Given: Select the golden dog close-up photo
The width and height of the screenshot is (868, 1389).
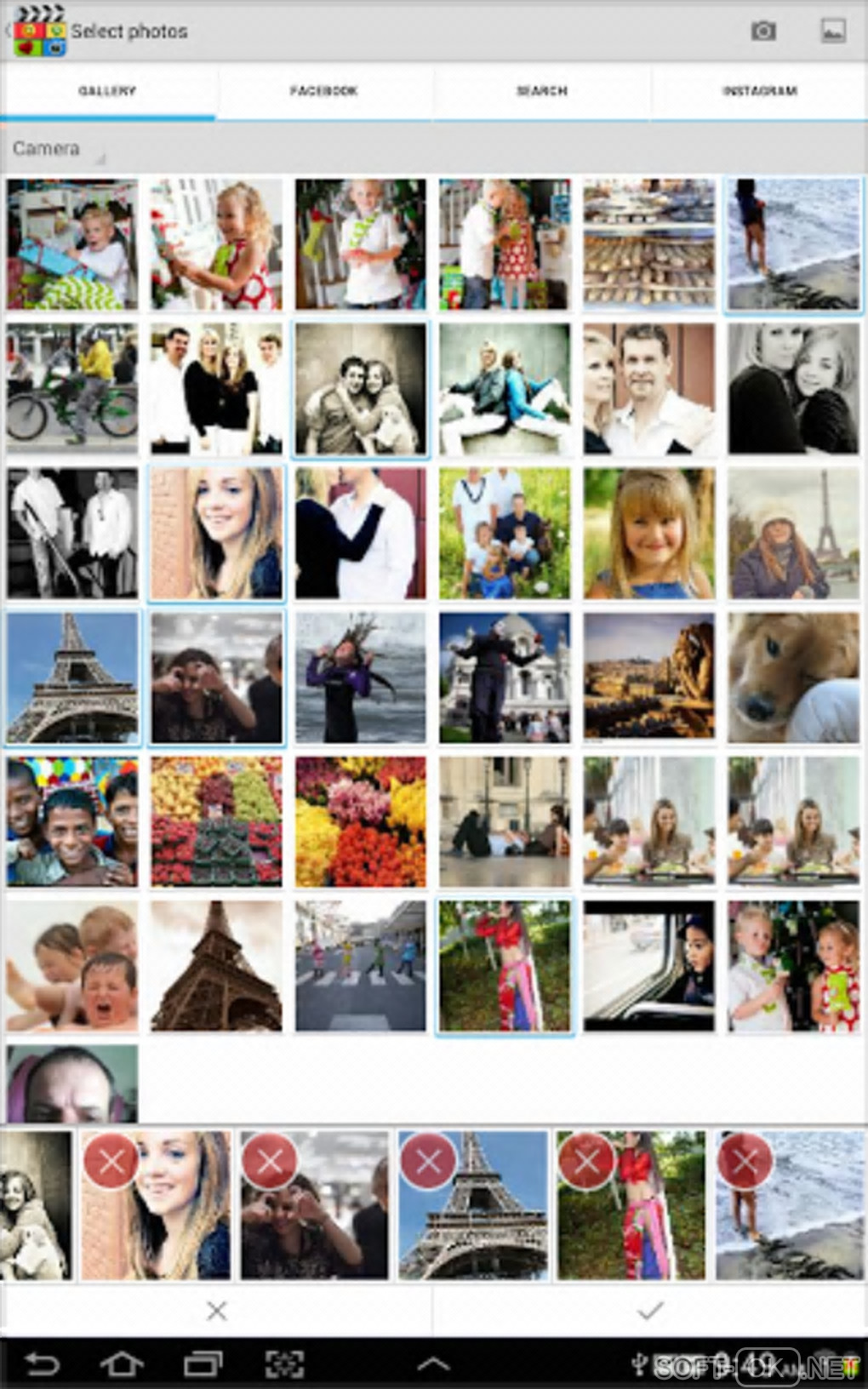Looking at the screenshot, I should coord(793,677).
